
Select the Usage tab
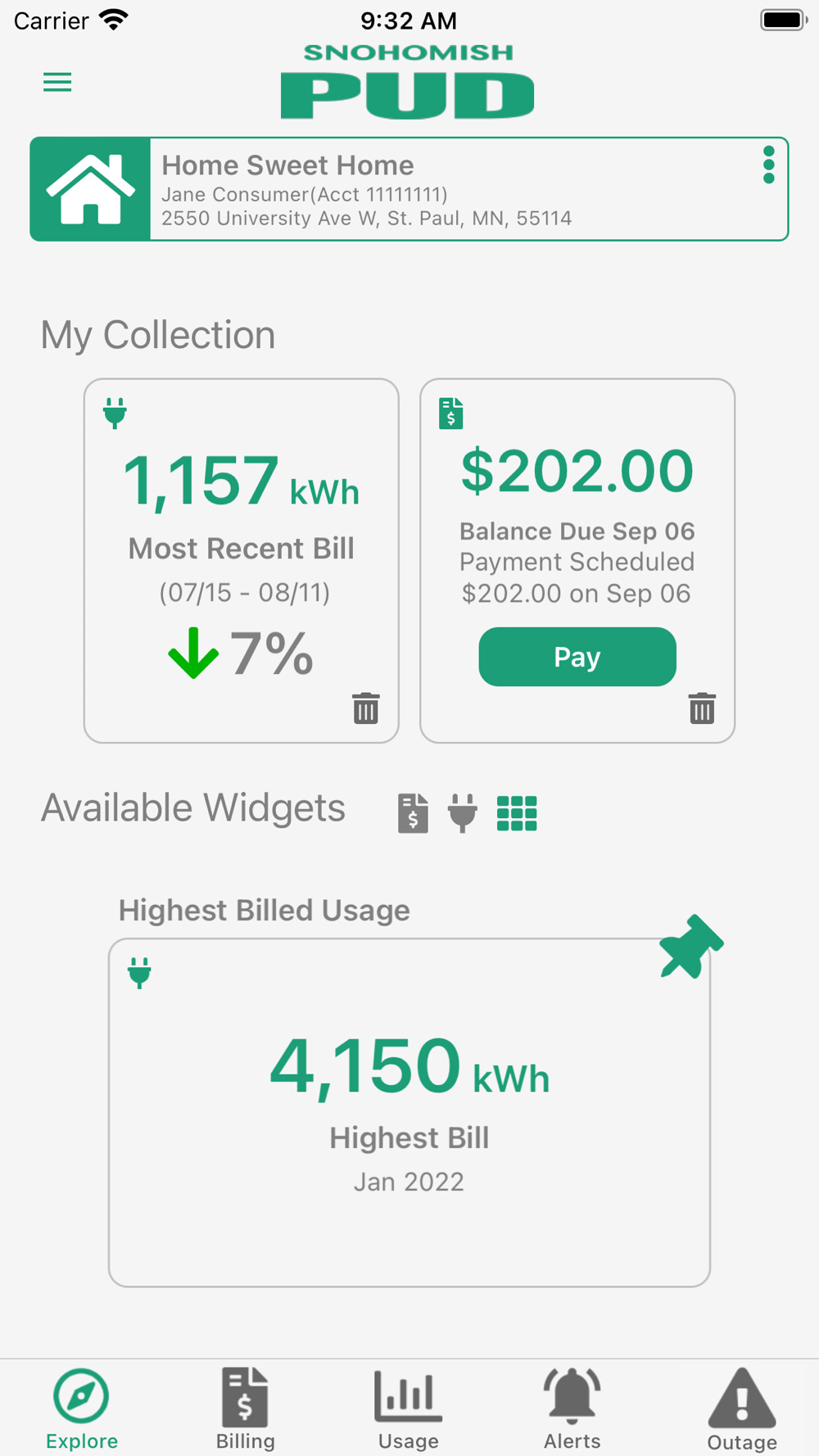point(409,1409)
